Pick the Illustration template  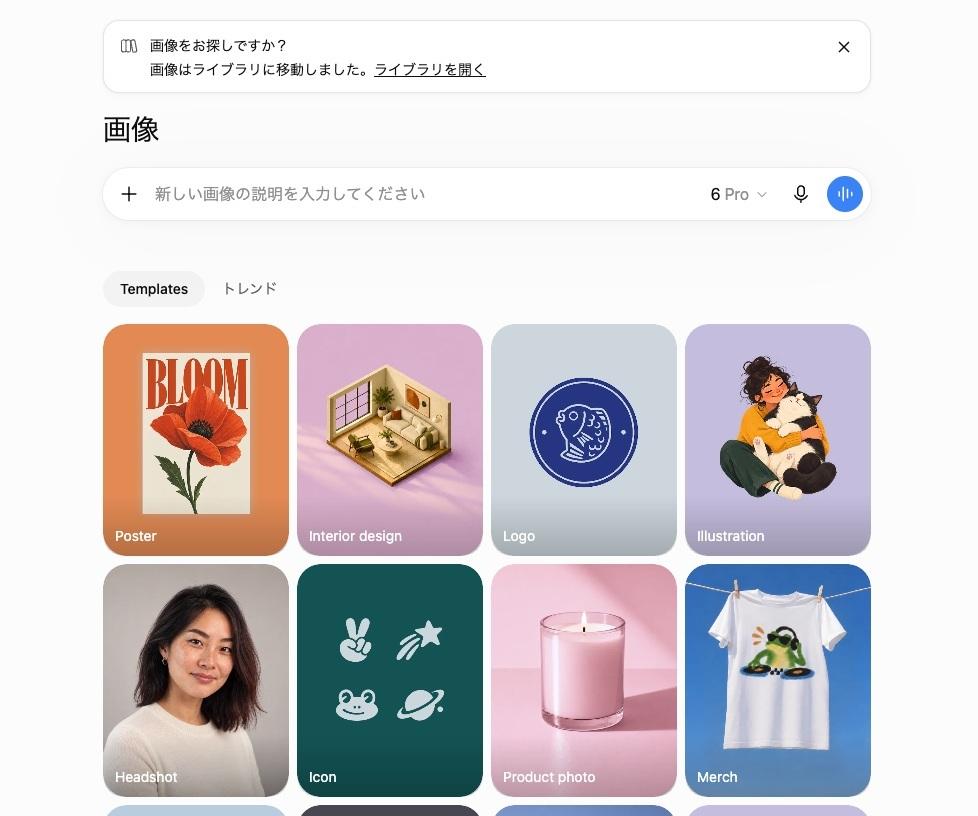778,440
